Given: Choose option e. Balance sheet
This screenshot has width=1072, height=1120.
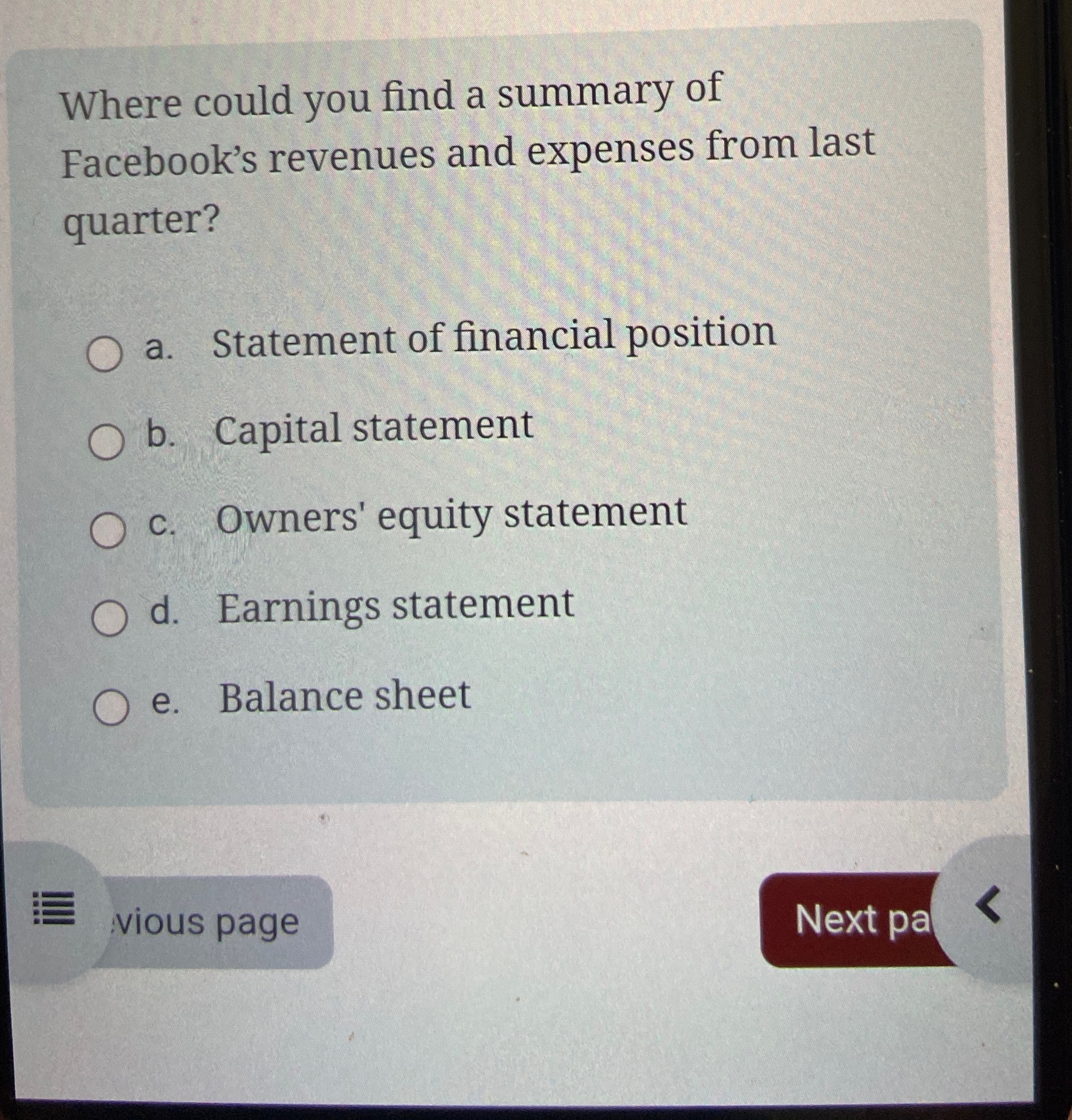Looking at the screenshot, I should click(x=111, y=708).
